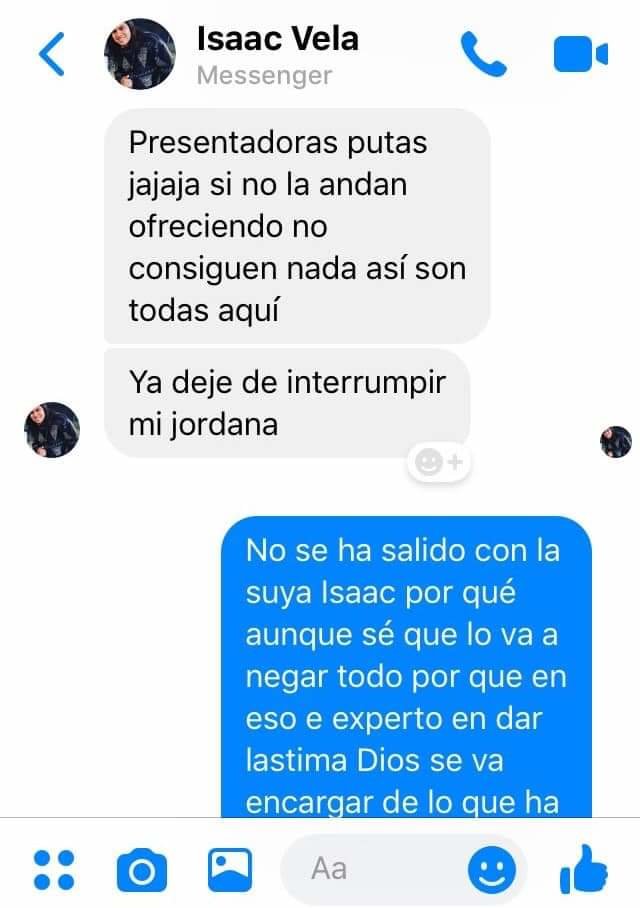This screenshot has height=908, width=640.
Task: Send a thumbs-up like
Action: pos(585,868)
